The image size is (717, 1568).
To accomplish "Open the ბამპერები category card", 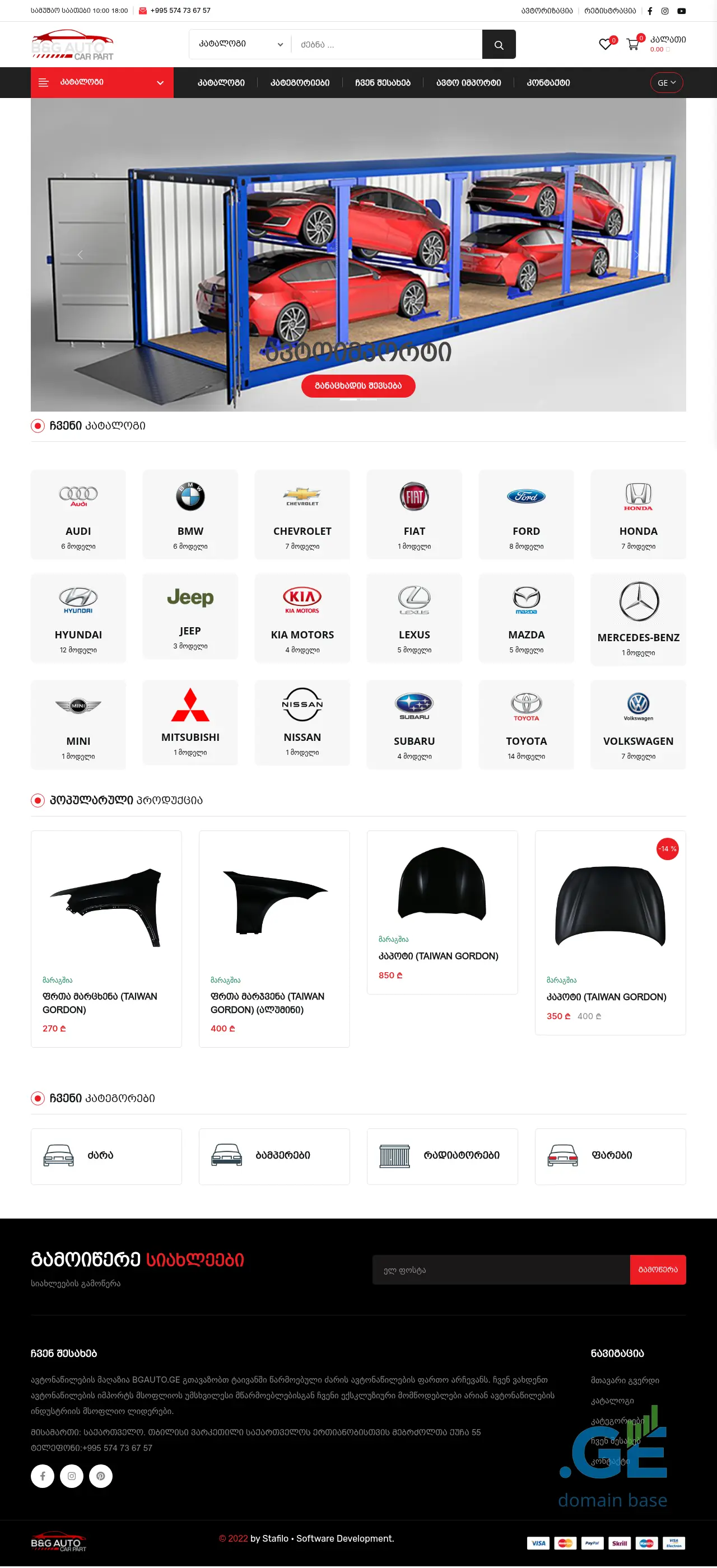I will [274, 1155].
